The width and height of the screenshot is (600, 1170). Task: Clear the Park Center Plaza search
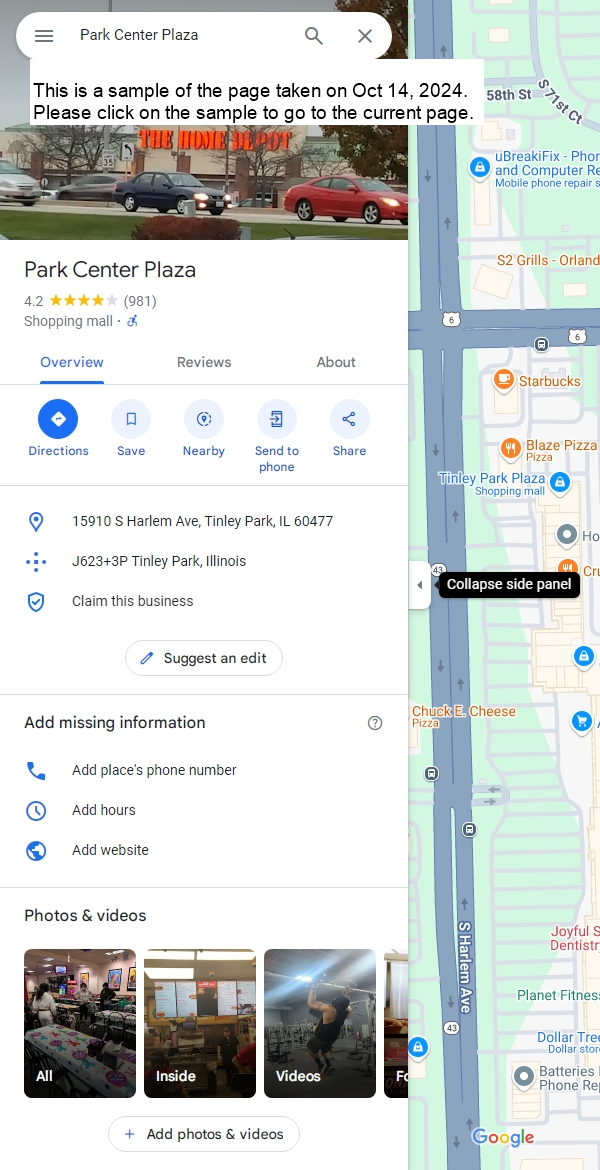(365, 36)
